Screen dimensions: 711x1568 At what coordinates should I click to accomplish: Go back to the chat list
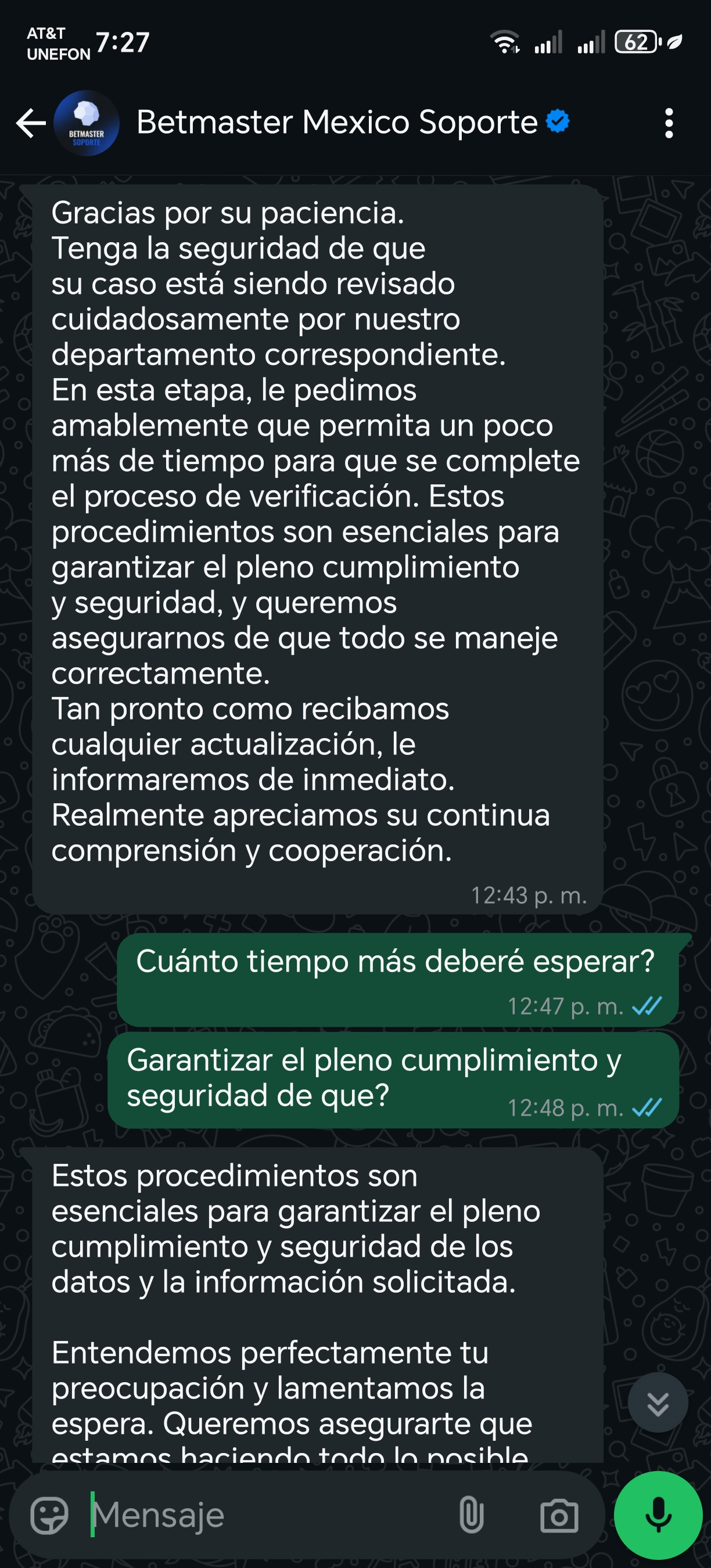(x=30, y=124)
